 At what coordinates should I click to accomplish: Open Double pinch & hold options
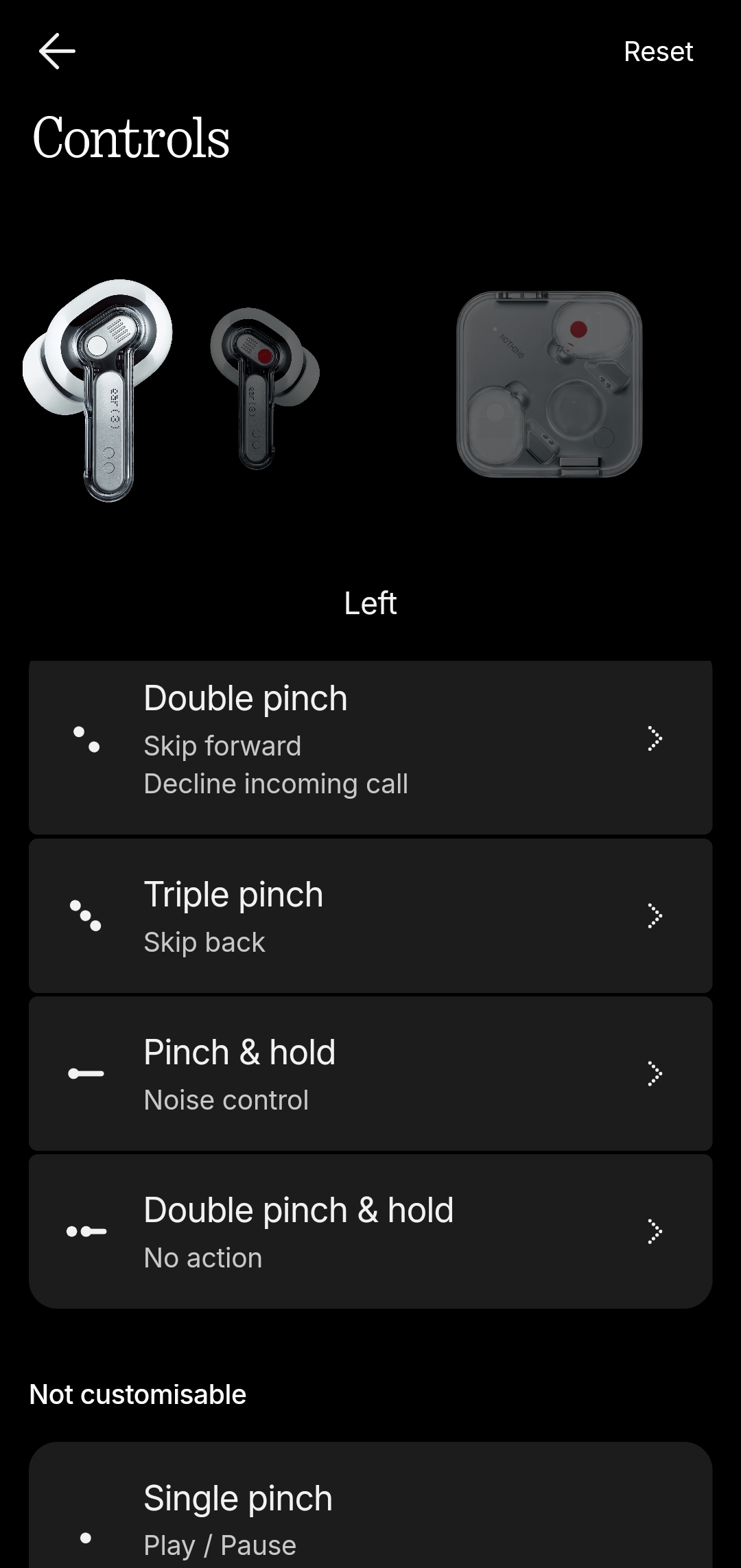click(370, 1232)
